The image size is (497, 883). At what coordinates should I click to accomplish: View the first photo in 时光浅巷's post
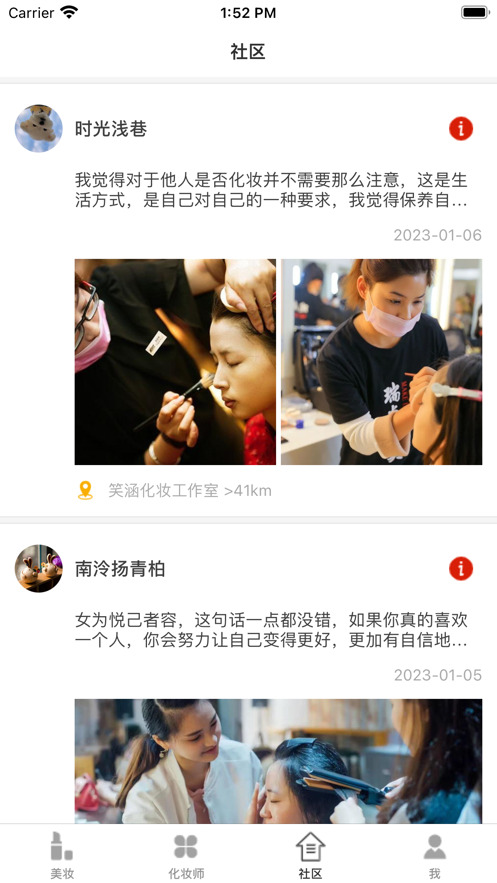[x=175, y=362]
